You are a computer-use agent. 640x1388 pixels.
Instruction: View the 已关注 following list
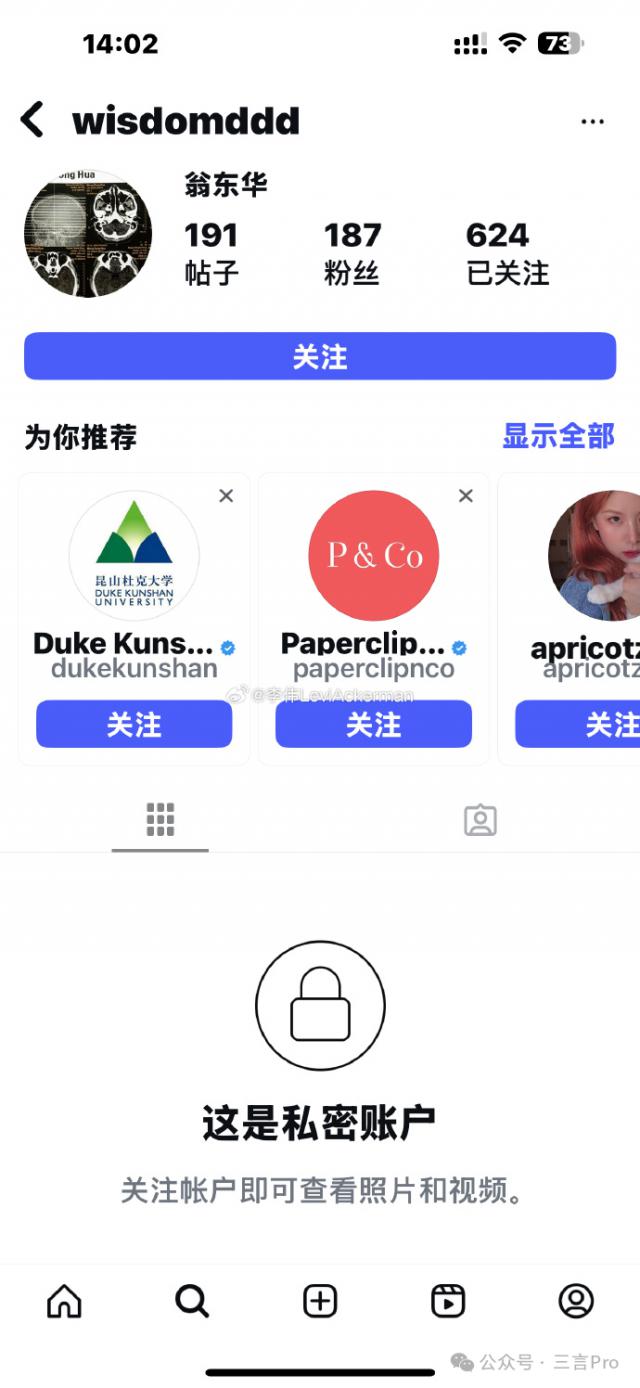[x=507, y=253]
